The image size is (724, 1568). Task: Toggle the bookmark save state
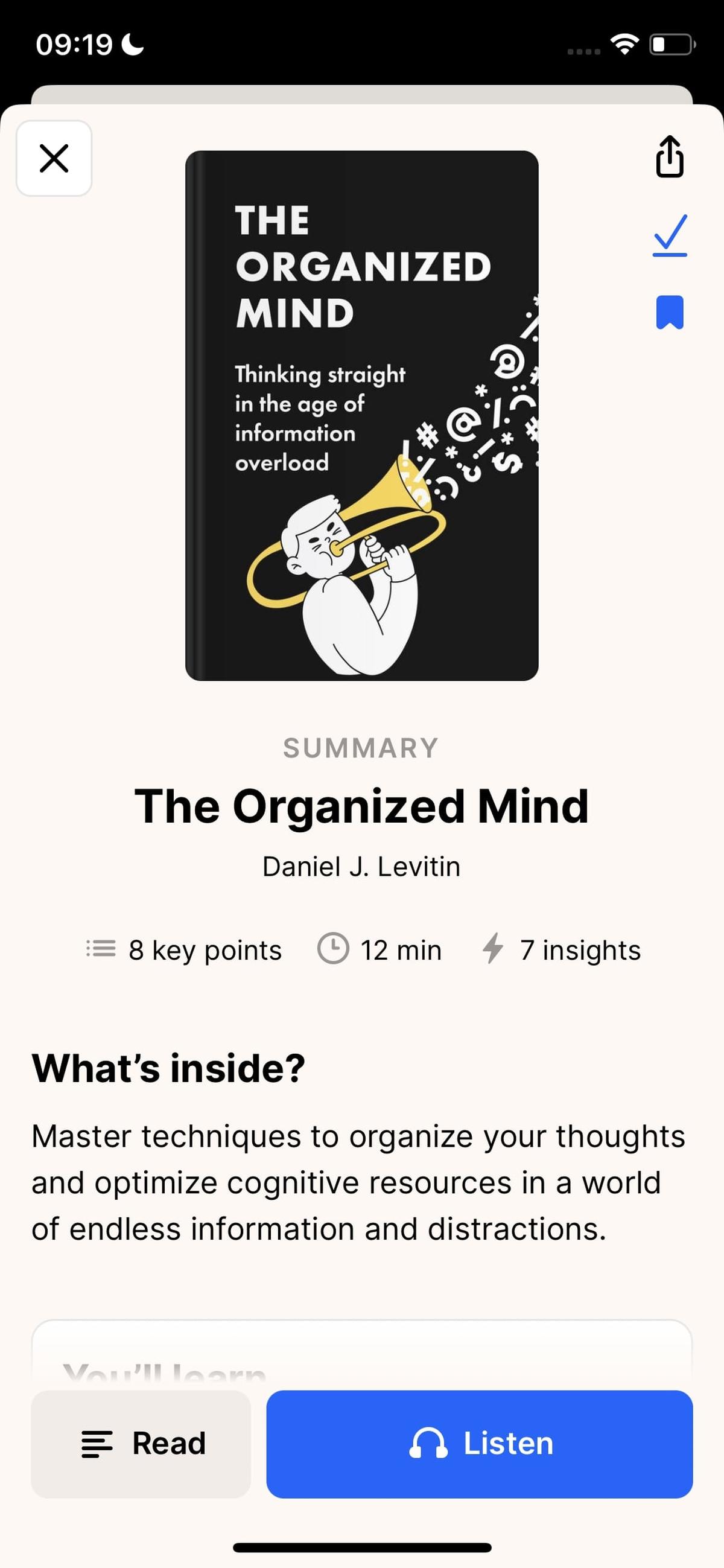tap(669, 311)
